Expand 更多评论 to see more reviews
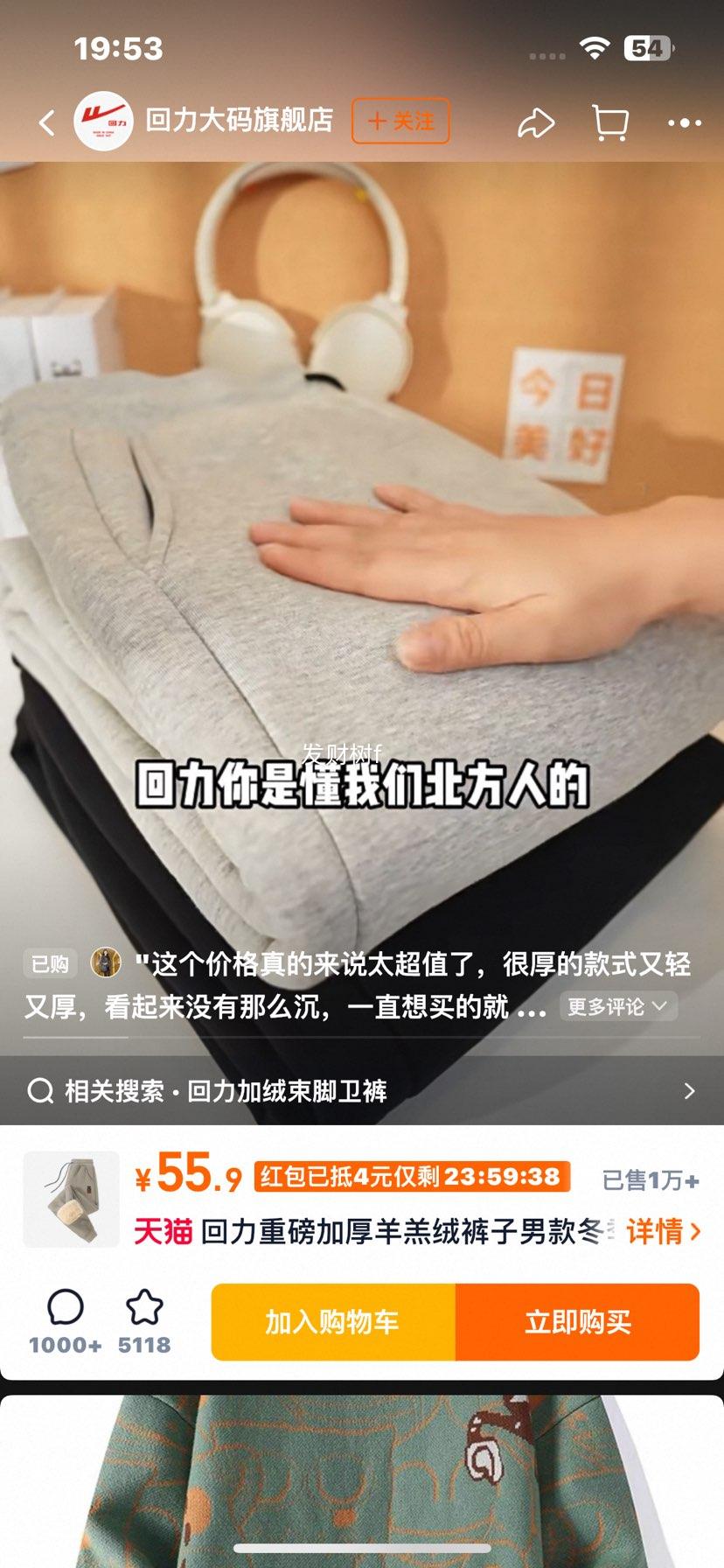This screenshot has height=1568, width=724. [x=616, y=1005]
